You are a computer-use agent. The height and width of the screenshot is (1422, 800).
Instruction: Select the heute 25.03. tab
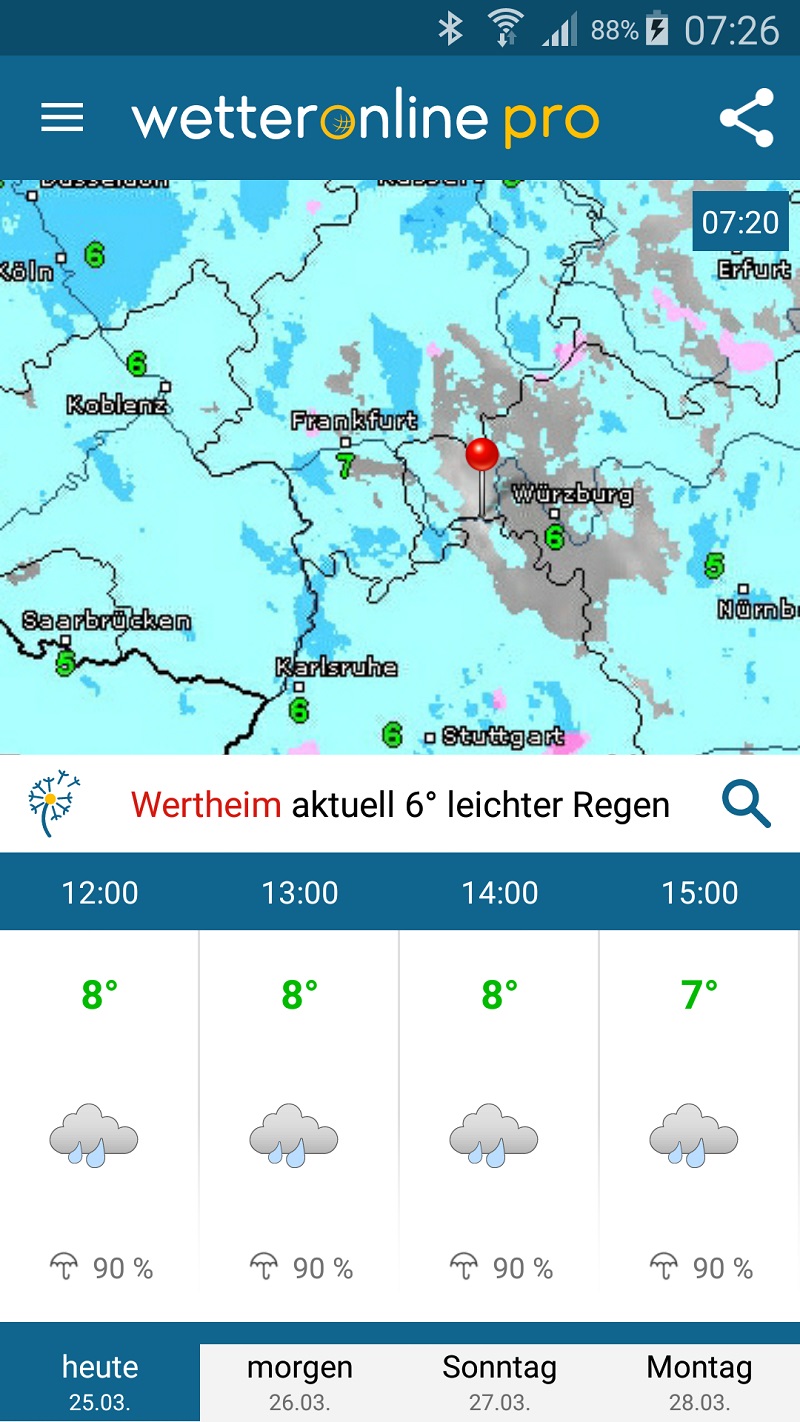[x=100, y=1380]
